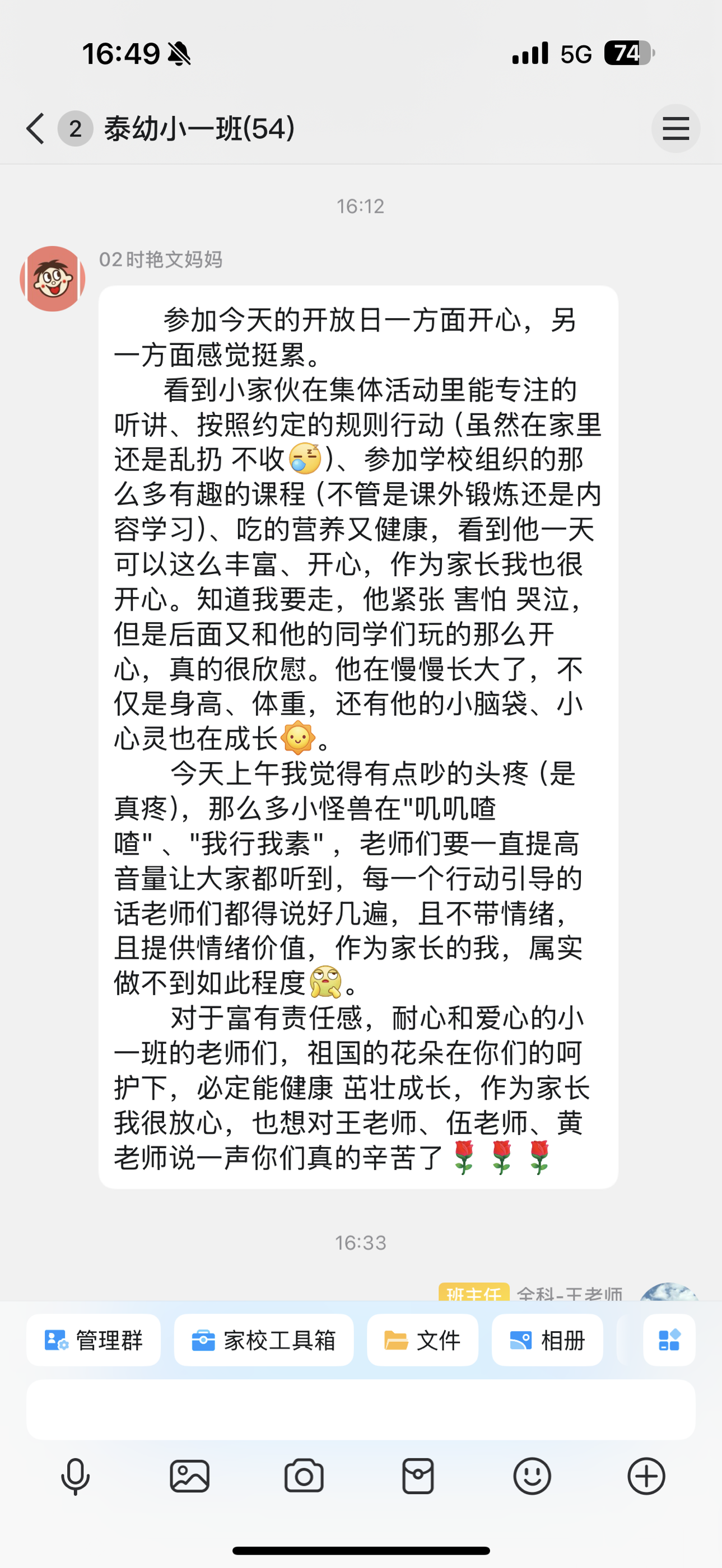Open the 文件 files shortcut
Viewport: 722px width, 1568px height.
click(422, 1340)
